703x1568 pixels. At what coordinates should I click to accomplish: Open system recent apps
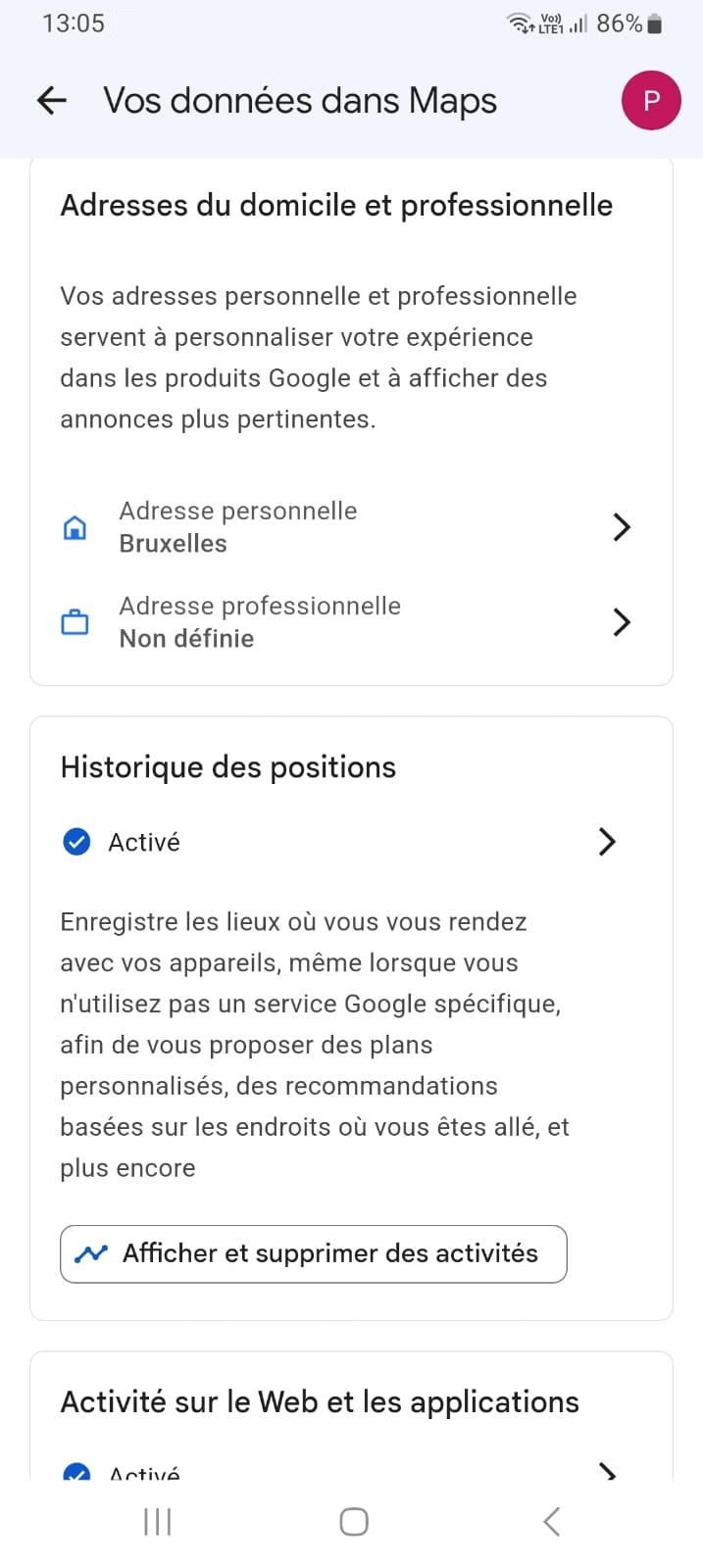click(x=157, y=1522)
